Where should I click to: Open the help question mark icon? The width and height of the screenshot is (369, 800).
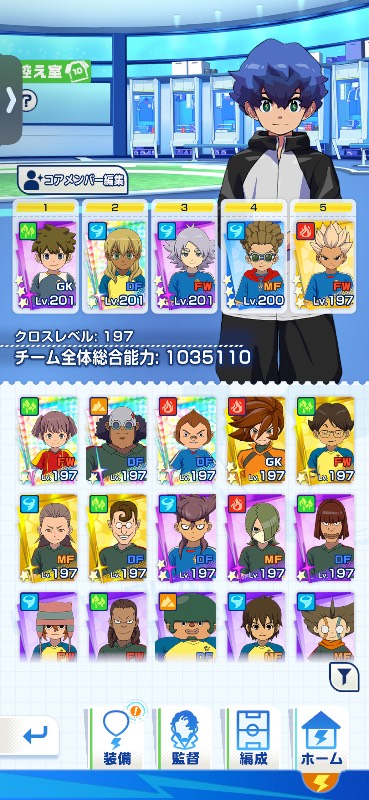coord(30,99)
